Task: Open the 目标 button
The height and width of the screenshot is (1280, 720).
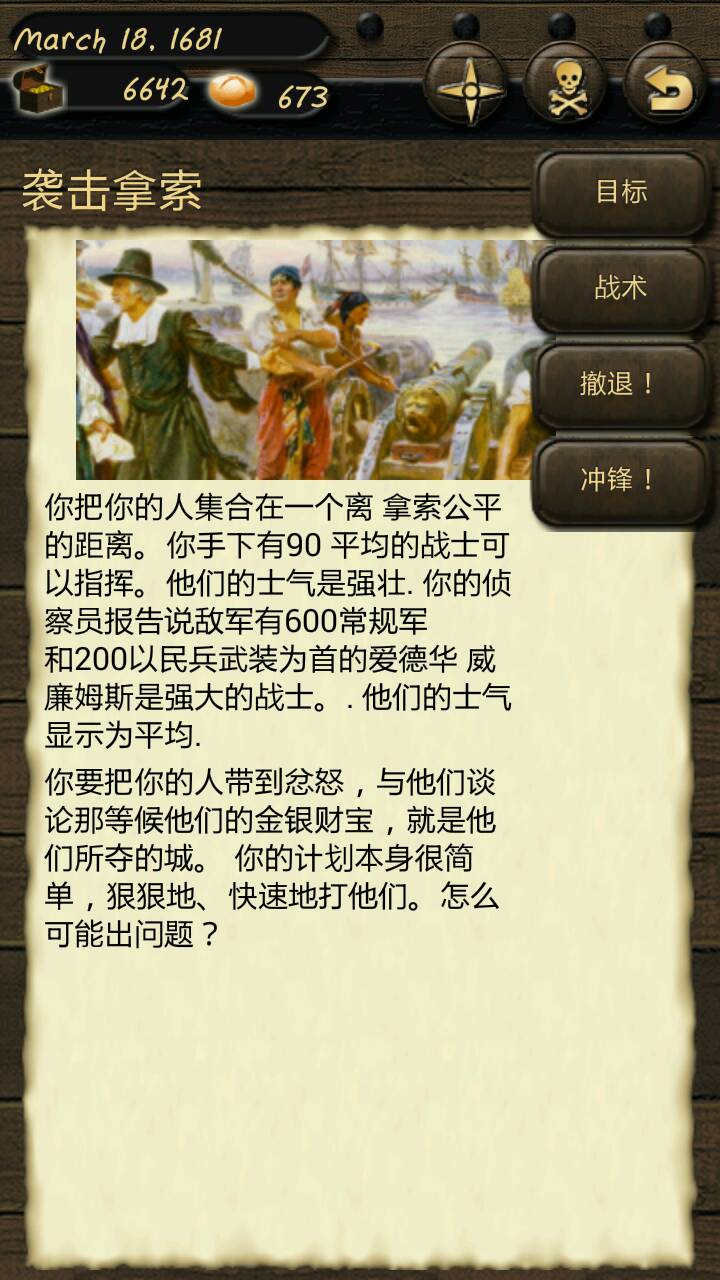Action: click(x=621, y=192)
